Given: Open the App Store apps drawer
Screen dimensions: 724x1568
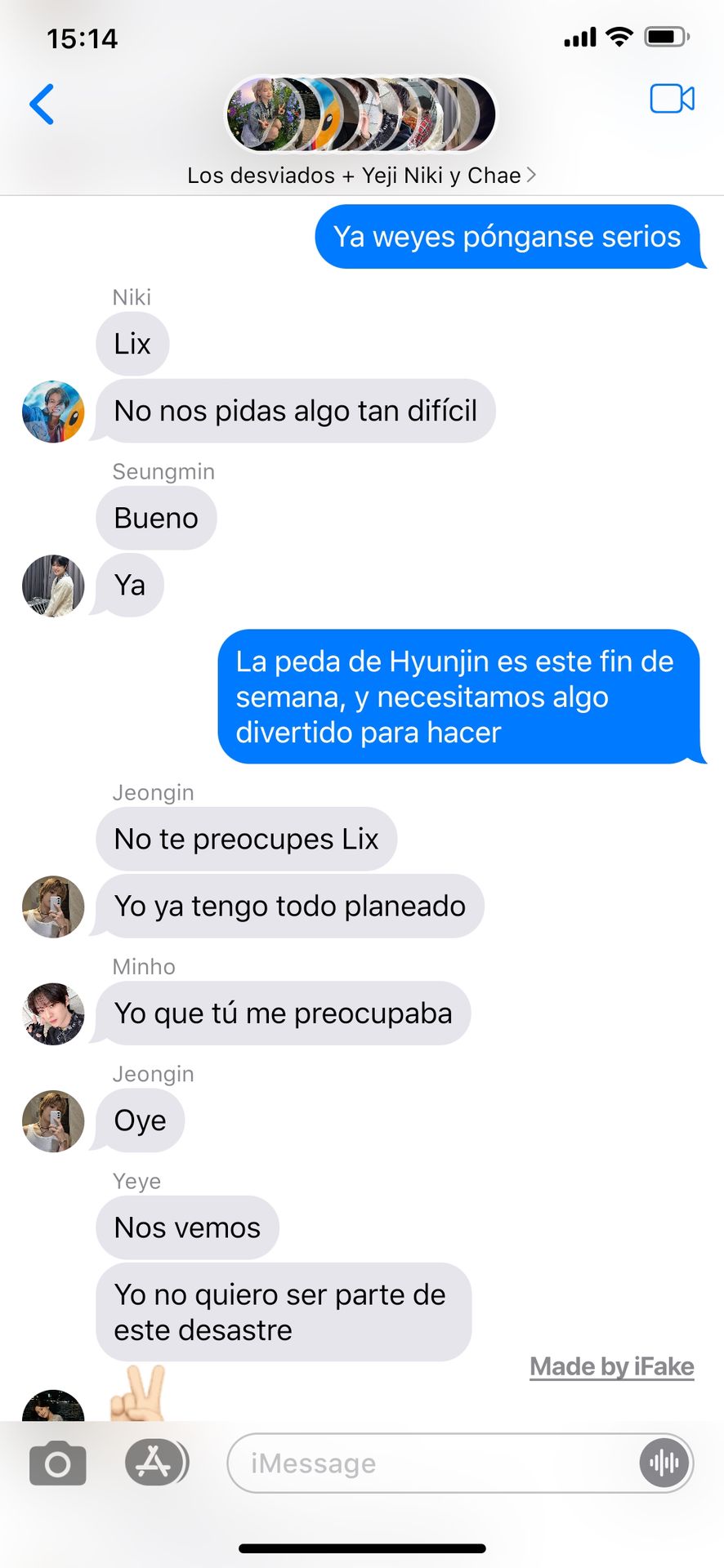Looking at the screenshot, I should 156,1462.
